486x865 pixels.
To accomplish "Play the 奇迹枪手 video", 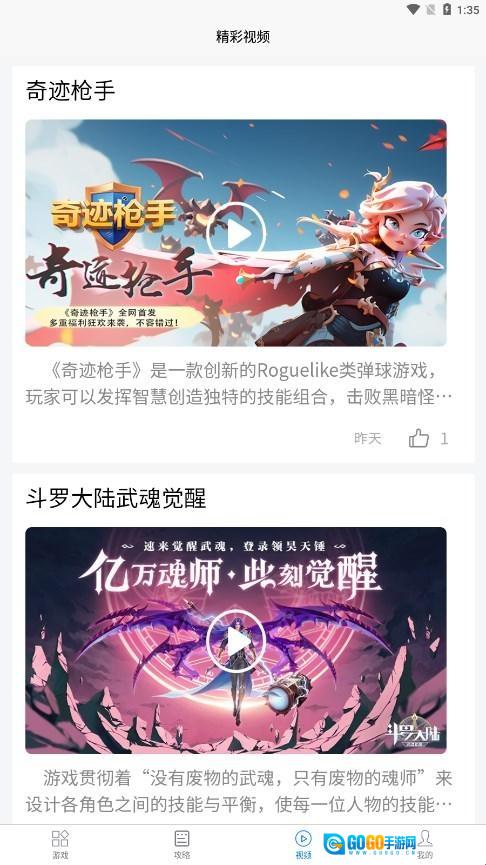I will pos(236,233).
